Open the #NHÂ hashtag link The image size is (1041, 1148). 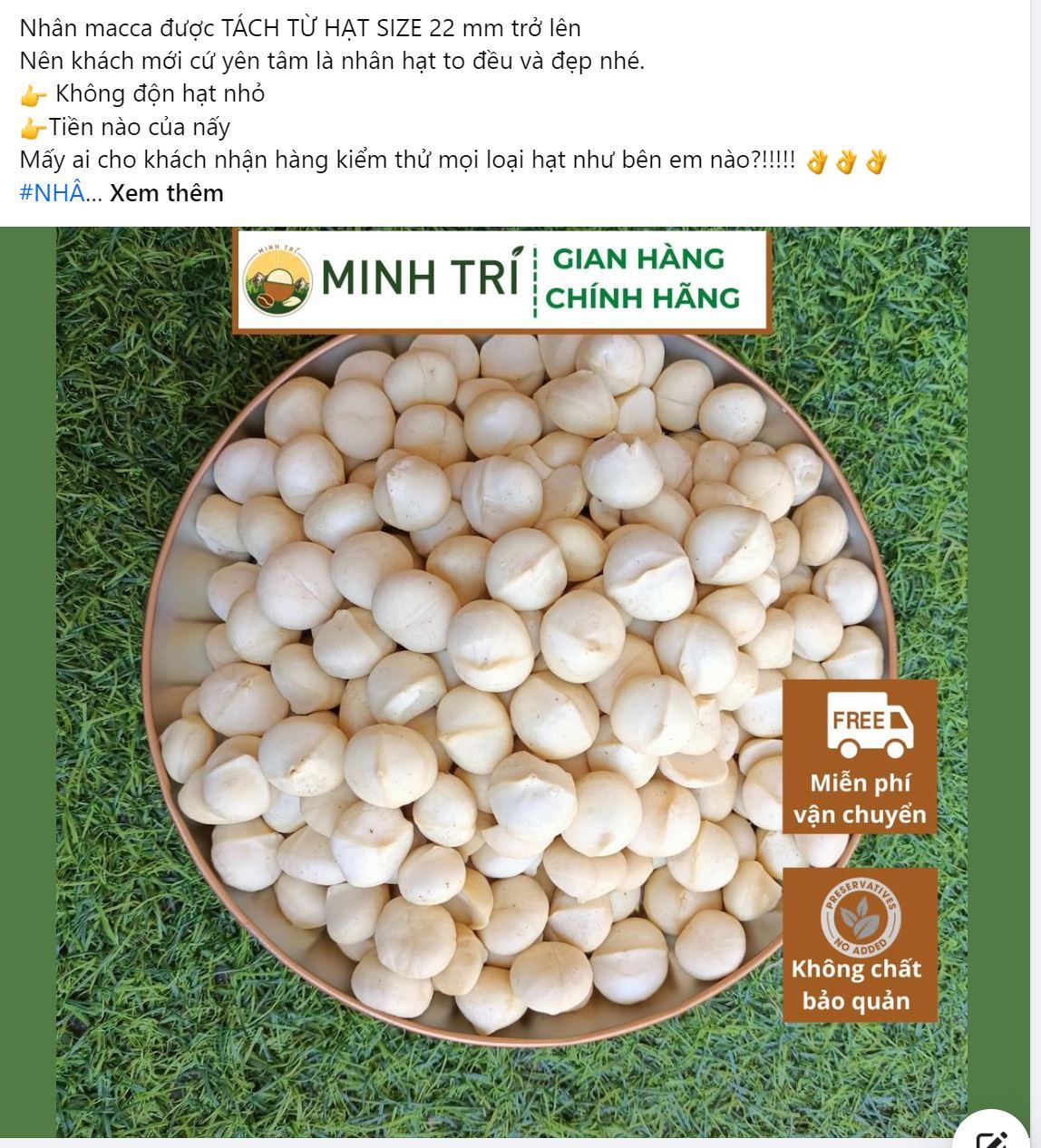click(52, 193)
